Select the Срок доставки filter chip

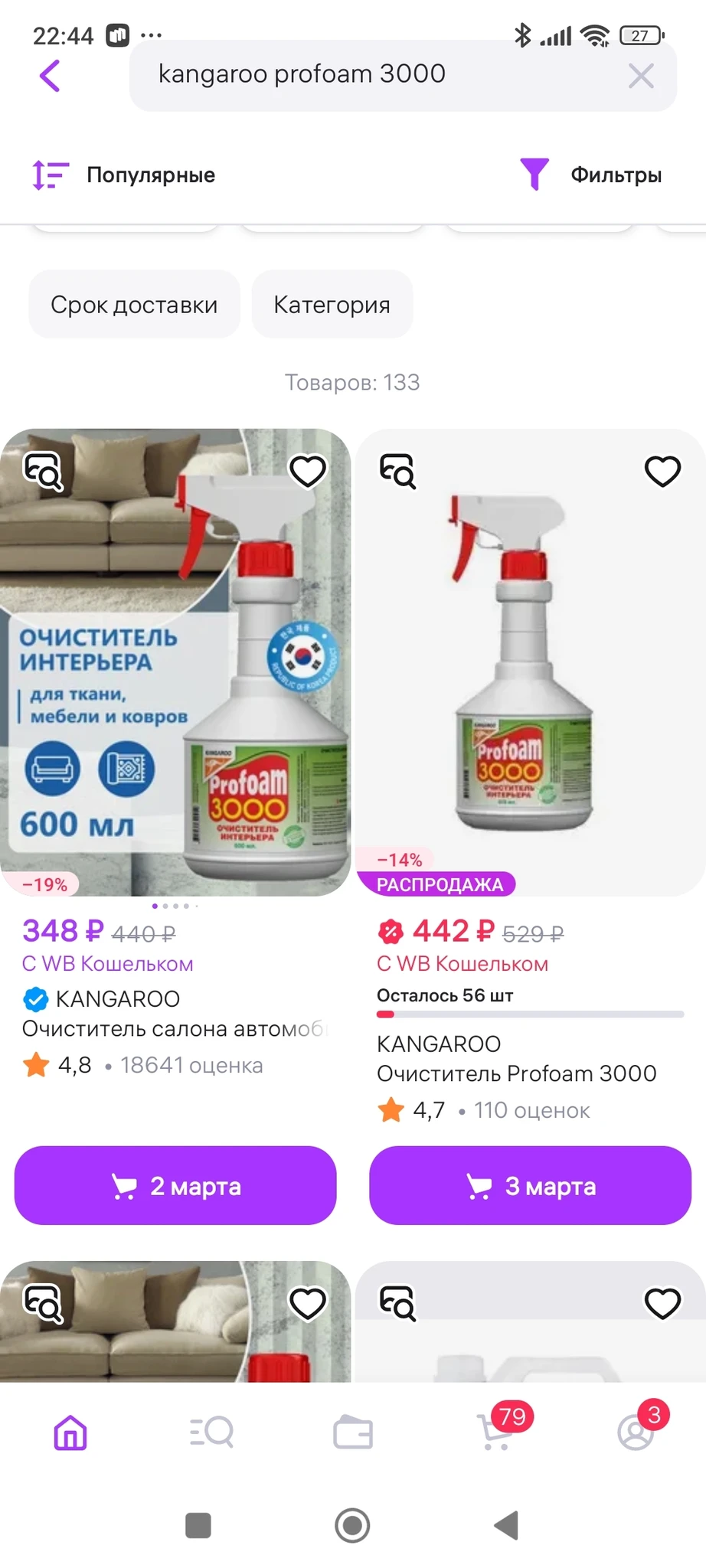coord(134,305)
